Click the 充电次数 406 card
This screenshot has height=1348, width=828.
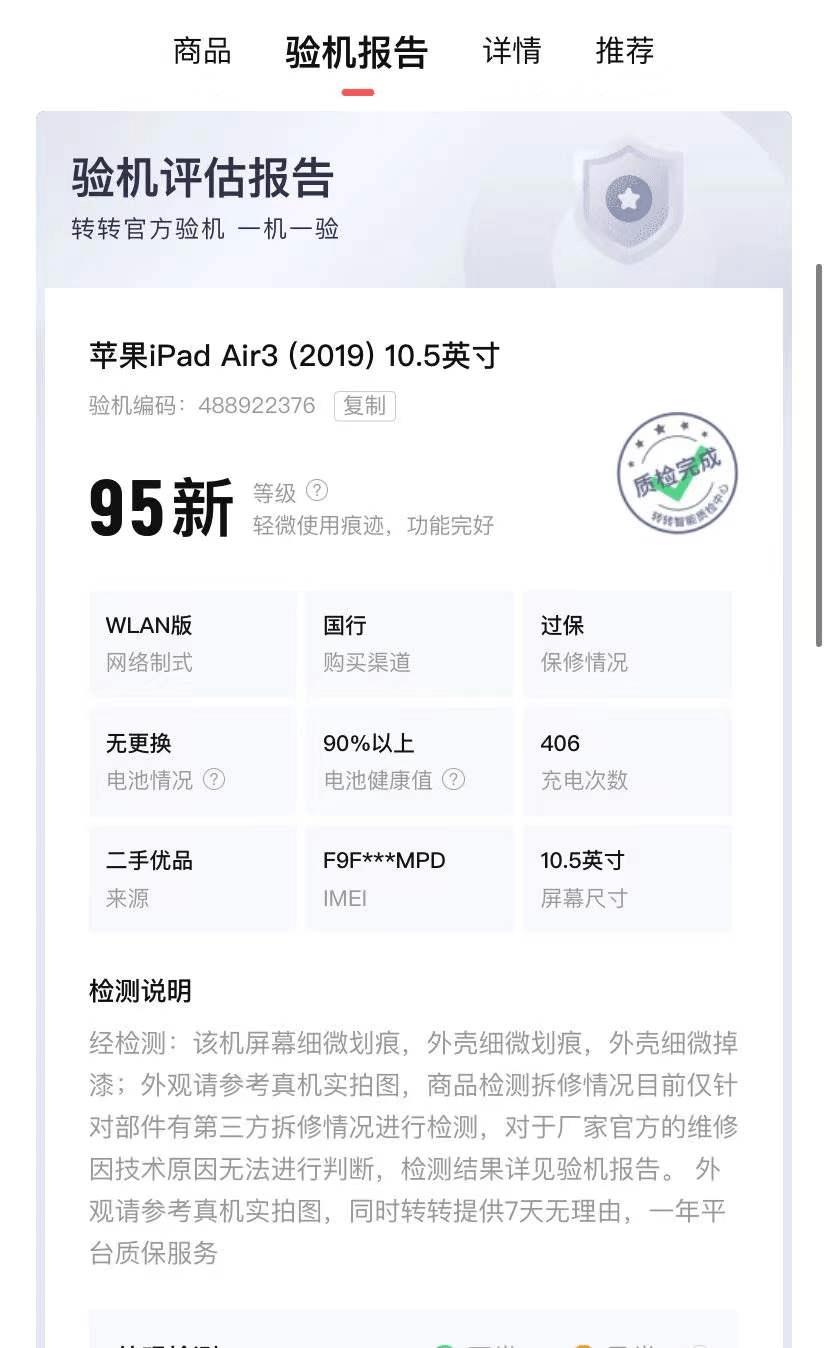click(627, 761)
